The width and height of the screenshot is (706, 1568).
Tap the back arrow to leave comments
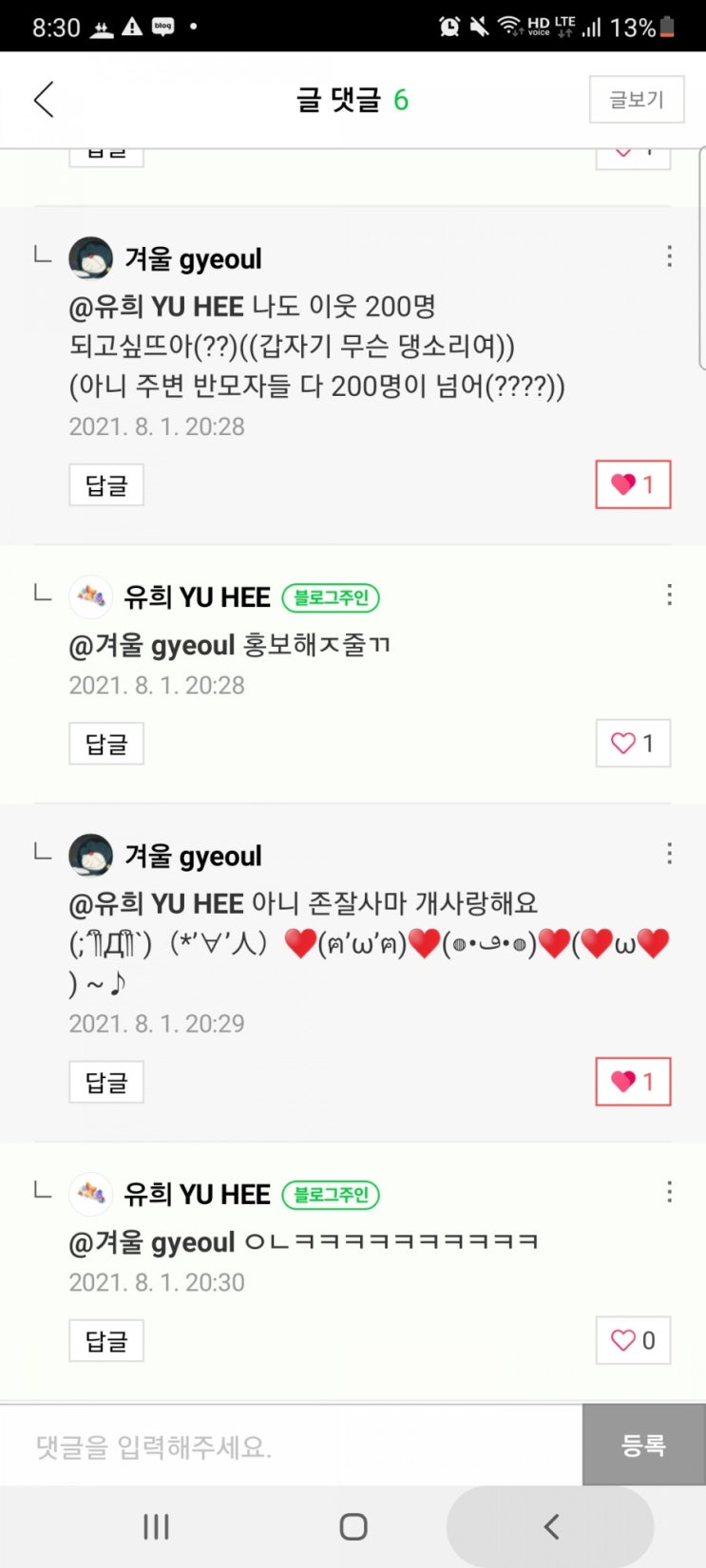coord(43,99)
